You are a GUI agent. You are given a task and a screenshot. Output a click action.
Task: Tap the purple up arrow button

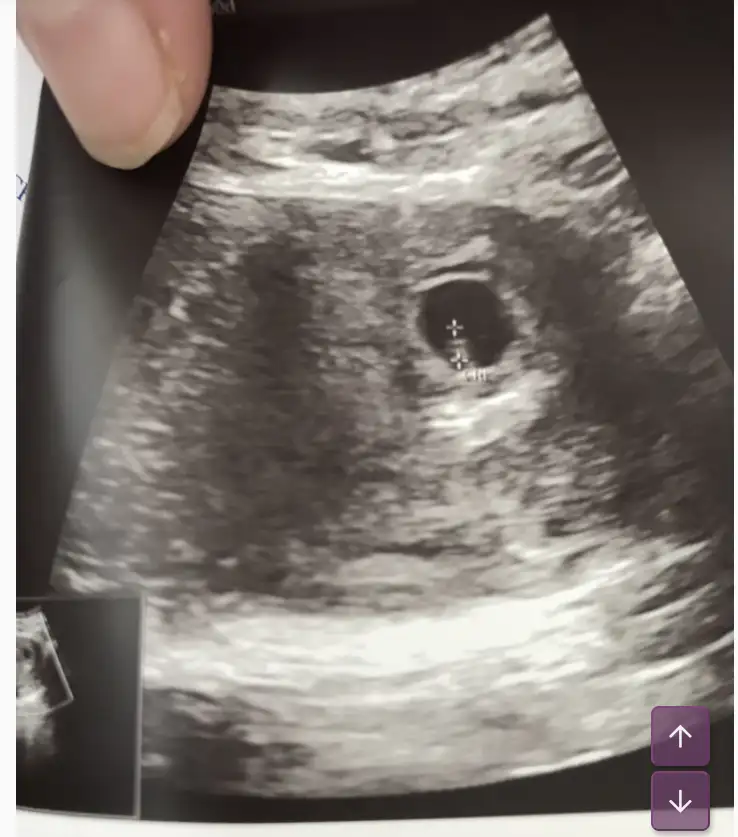click(x=680, y=737)
